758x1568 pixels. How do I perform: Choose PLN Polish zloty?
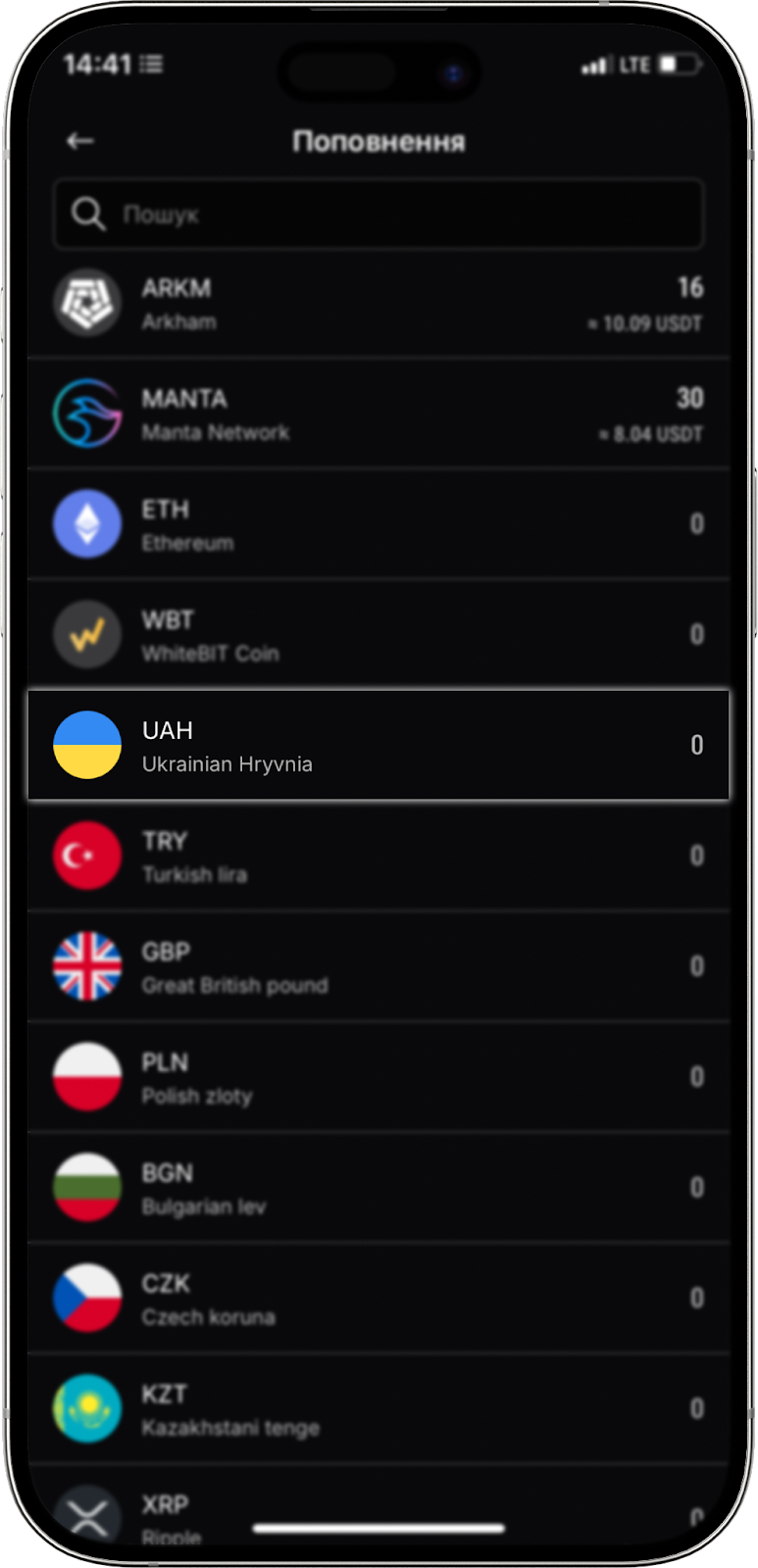click(378, 1078)
